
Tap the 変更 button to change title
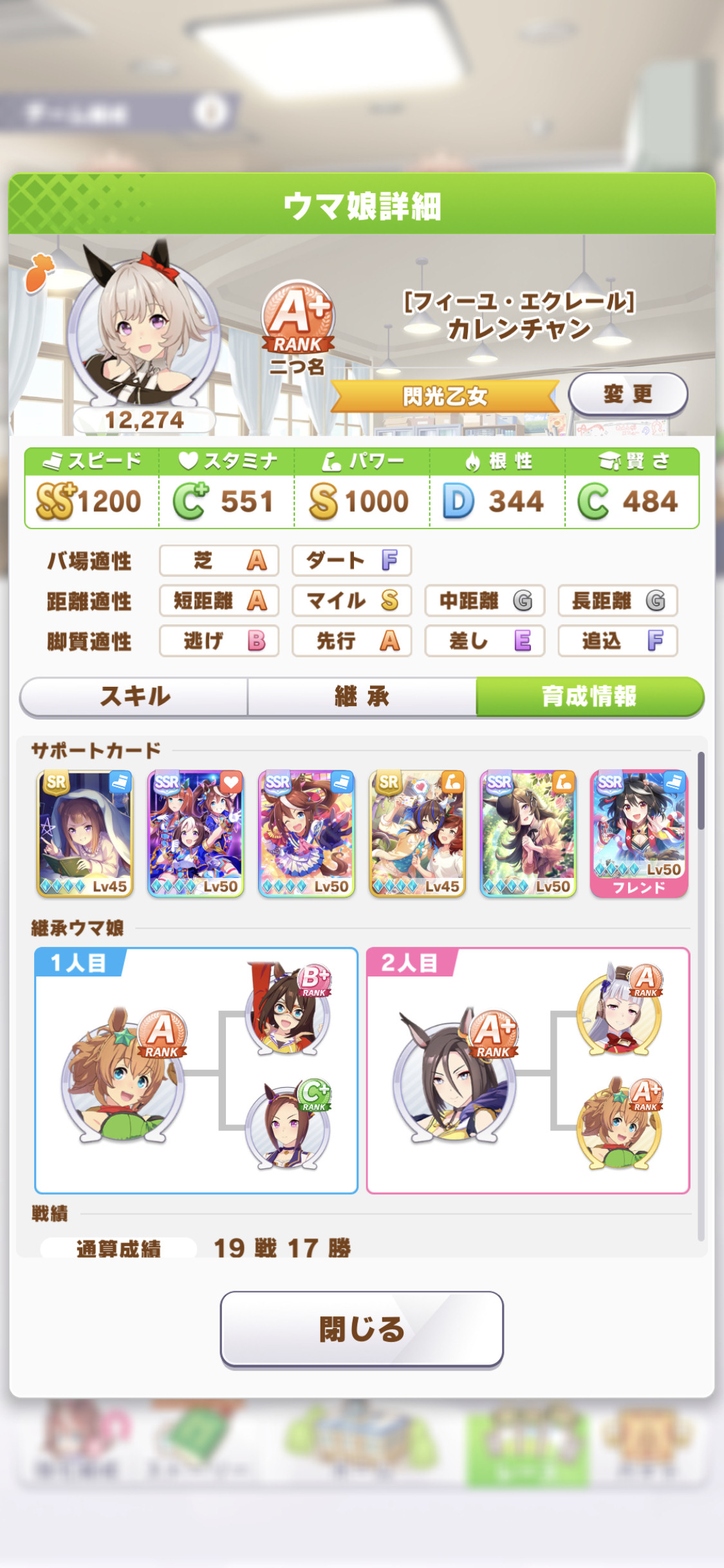tap(627, 394)
